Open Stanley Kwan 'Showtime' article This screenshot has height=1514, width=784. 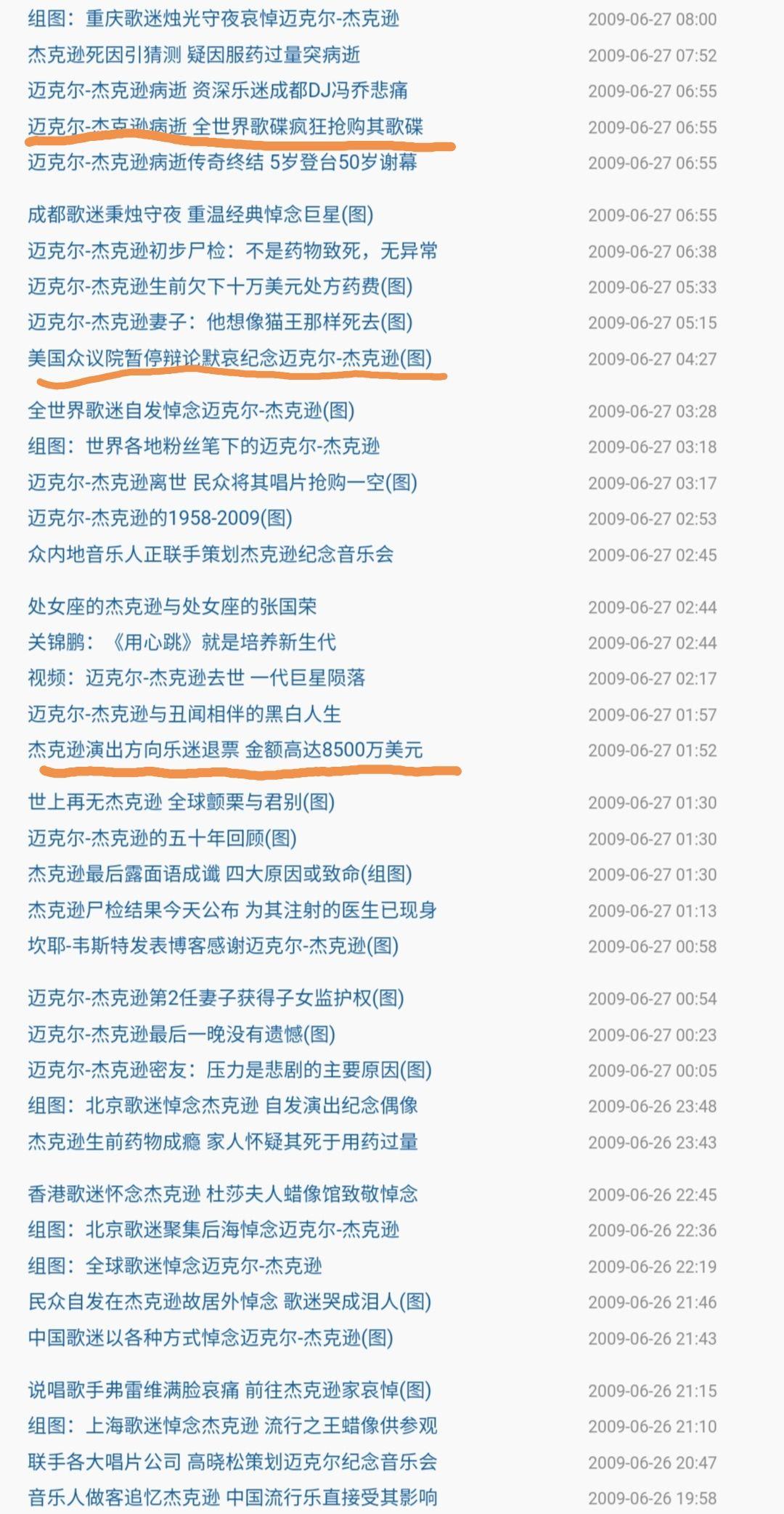[x=181, y=643]
